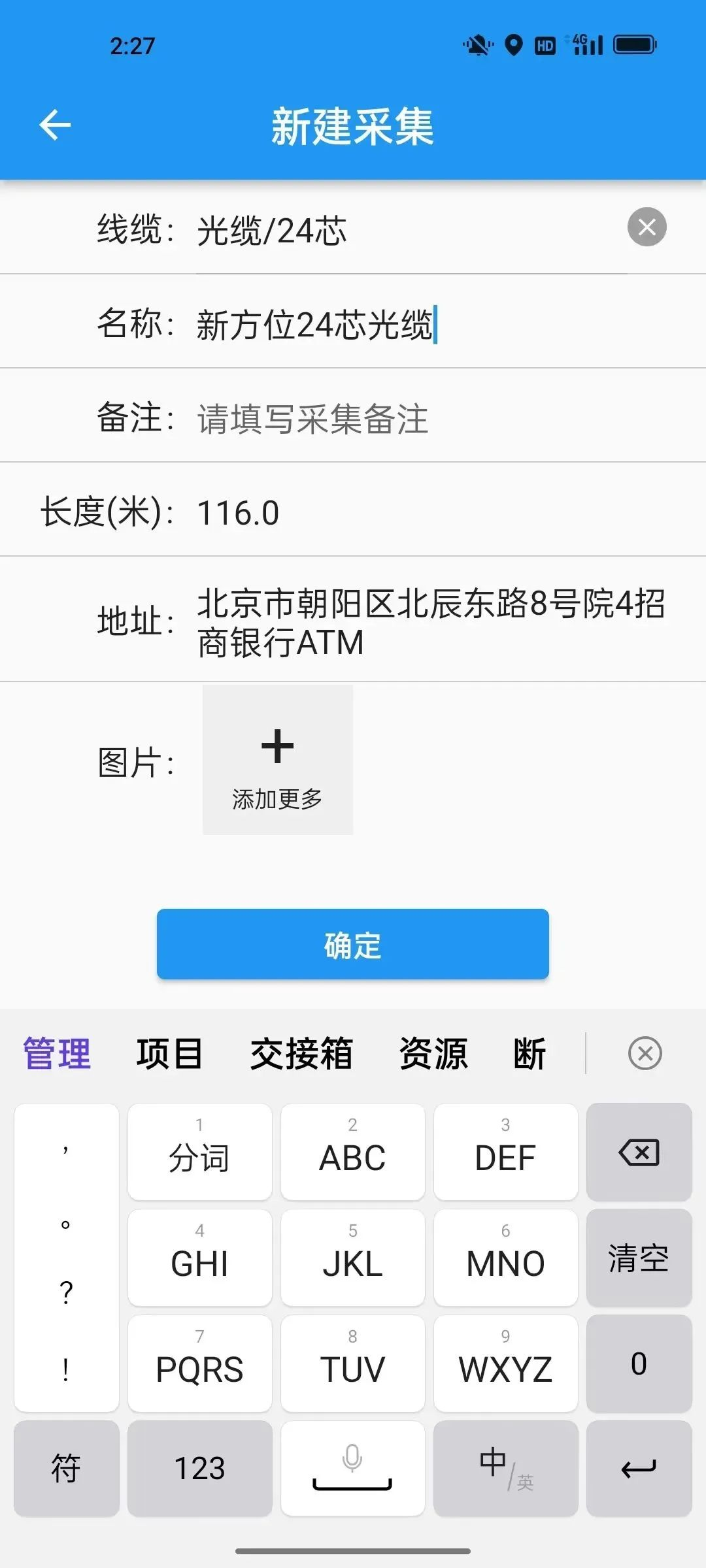Open the 符 symbols keyboard
The height and width of the screenshot is (1568, 706).
click(x=66, y=1469)
